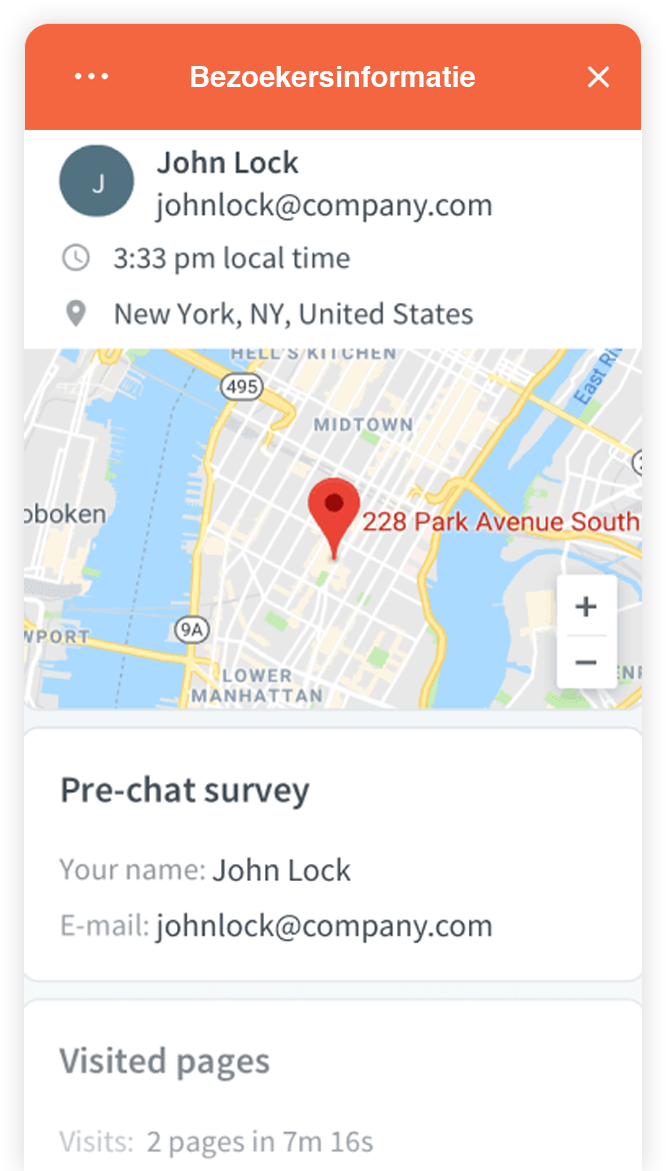The height and width of the screenshot is (1171, 666).
Task: Close the Bezoekersinformatie panel
Action: 599,77
